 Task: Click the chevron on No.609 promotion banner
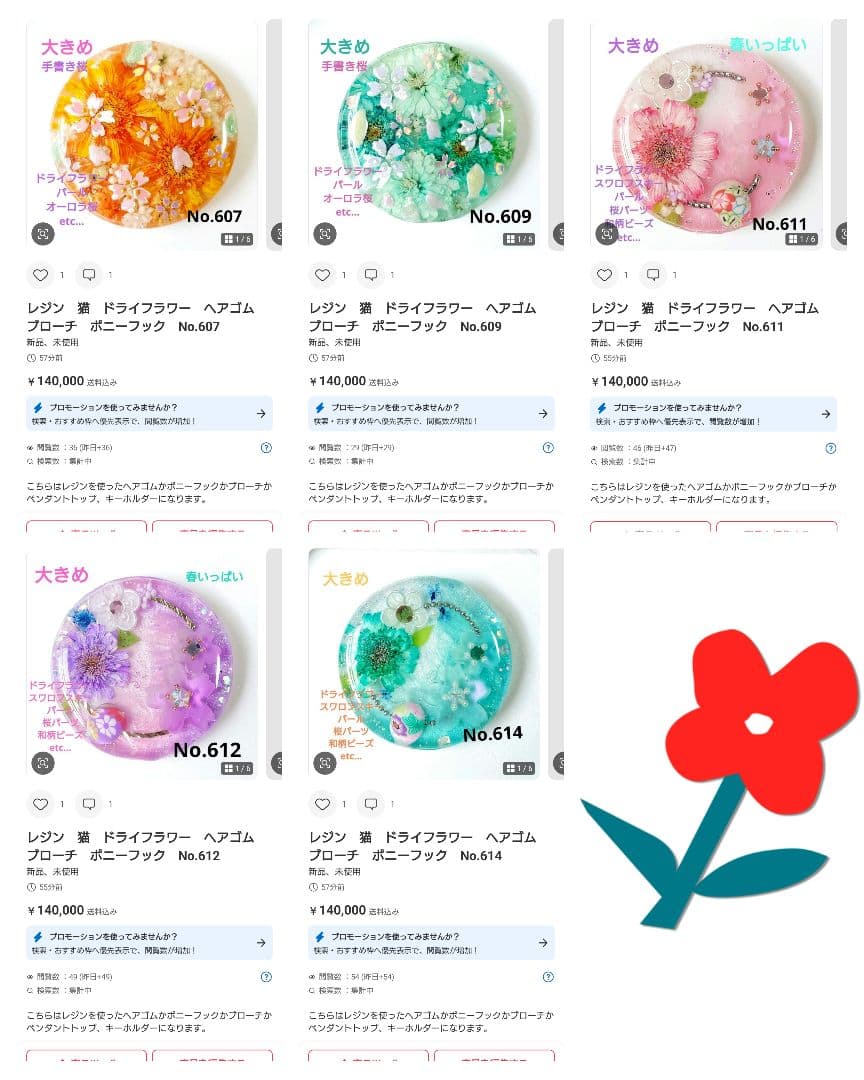click(x=545, y=412)
